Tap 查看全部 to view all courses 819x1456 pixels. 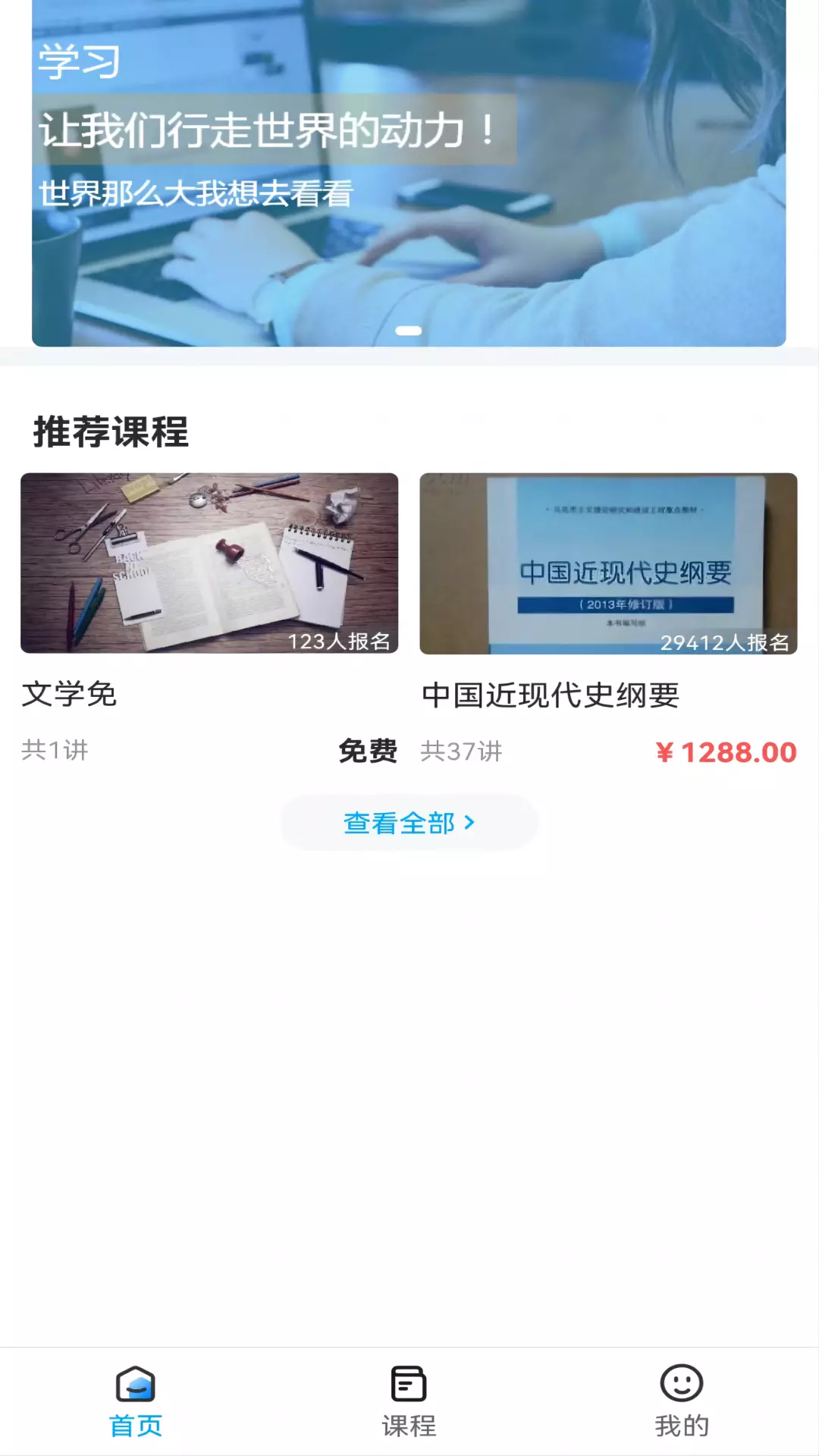pyautogui.click(x=409, y=823)
